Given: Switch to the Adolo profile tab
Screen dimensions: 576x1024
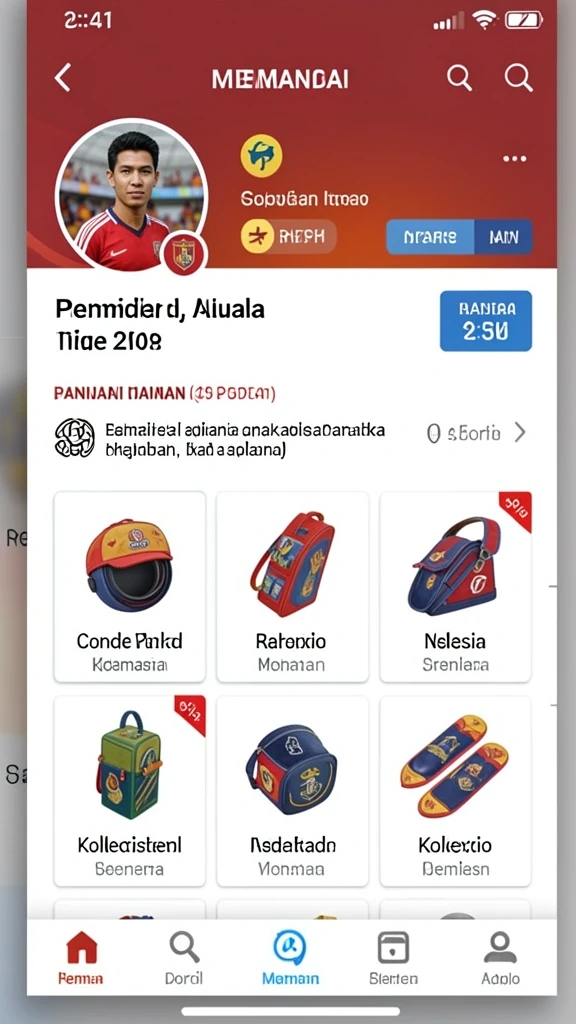Looking at the screenshot, I should click(x=500, y=957).
